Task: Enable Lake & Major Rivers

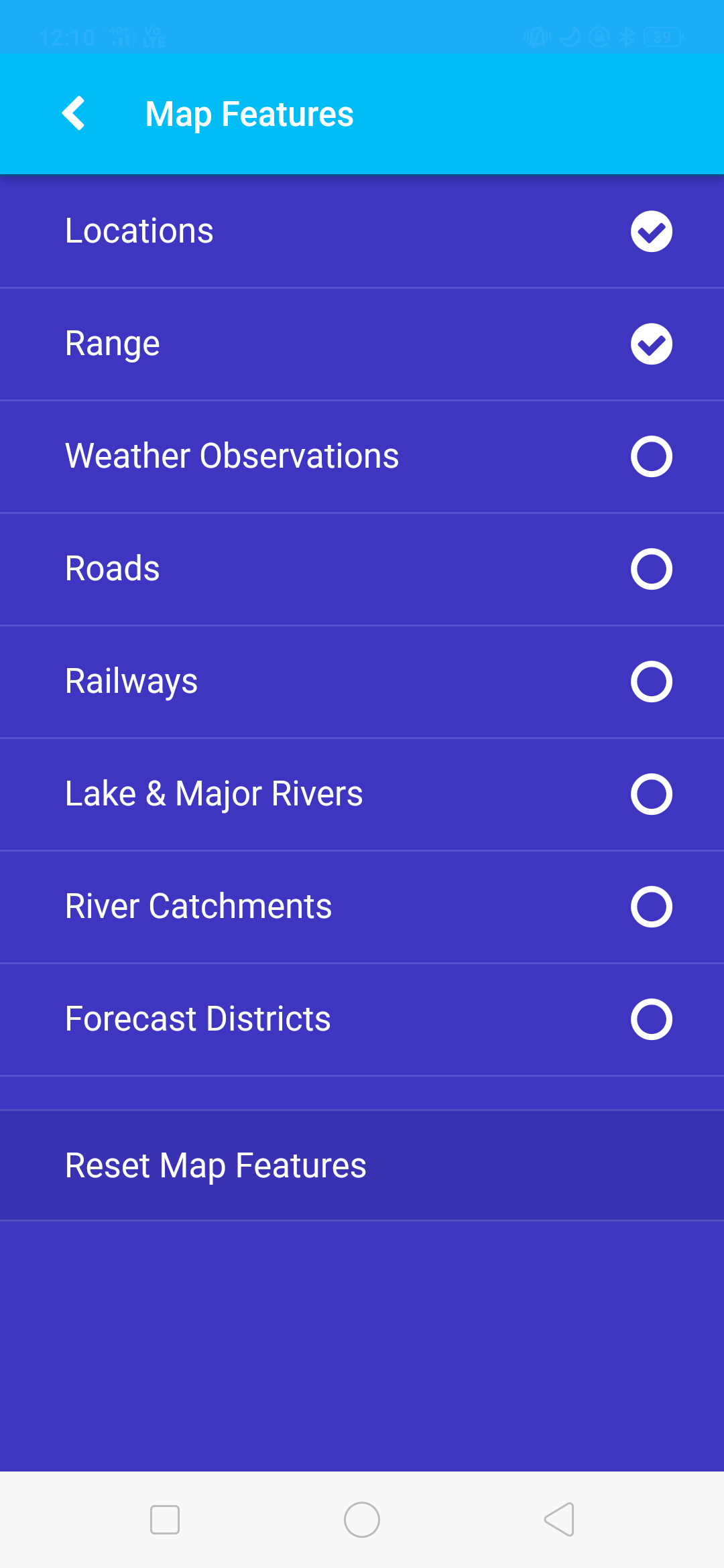Action: [651, 794]
